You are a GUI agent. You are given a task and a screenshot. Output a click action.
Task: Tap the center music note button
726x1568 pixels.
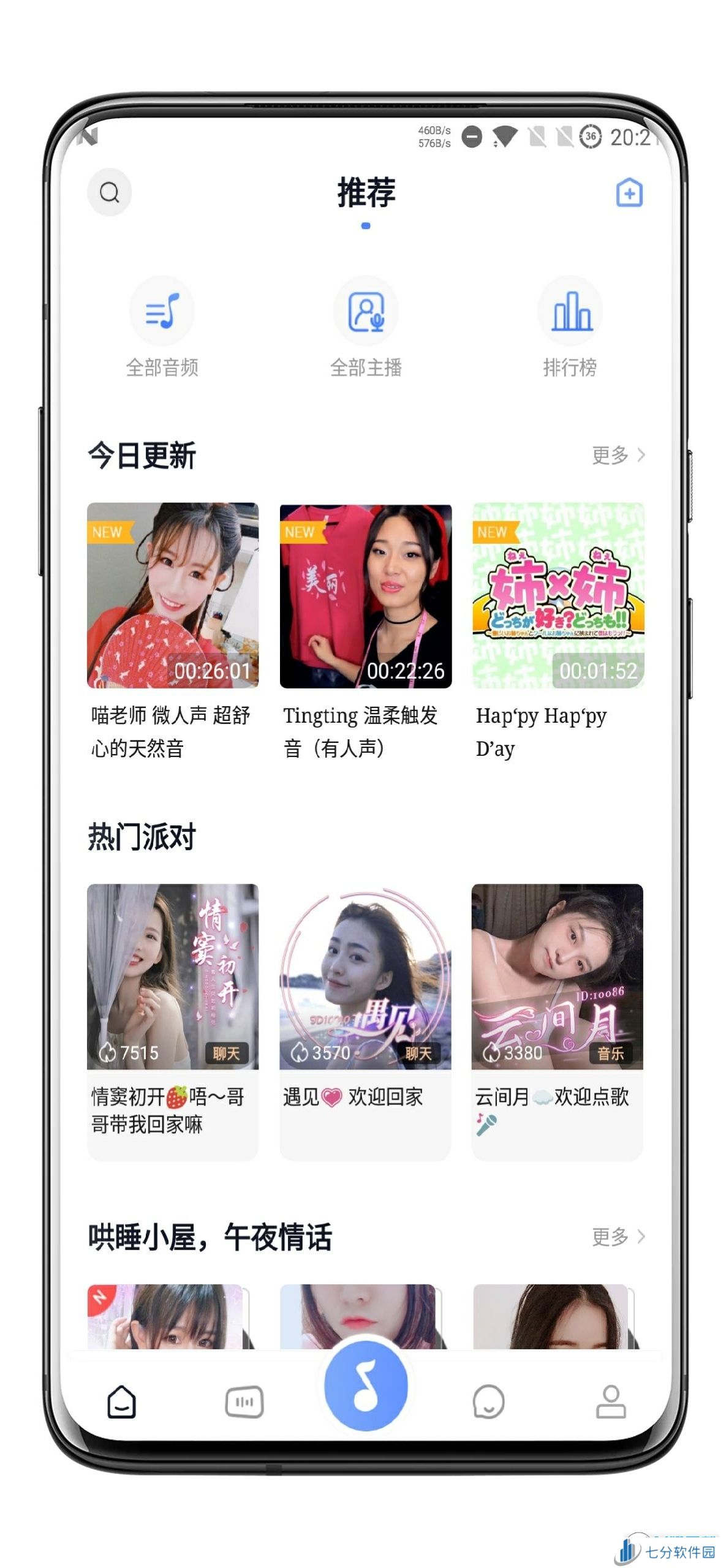coord(366,1385)
